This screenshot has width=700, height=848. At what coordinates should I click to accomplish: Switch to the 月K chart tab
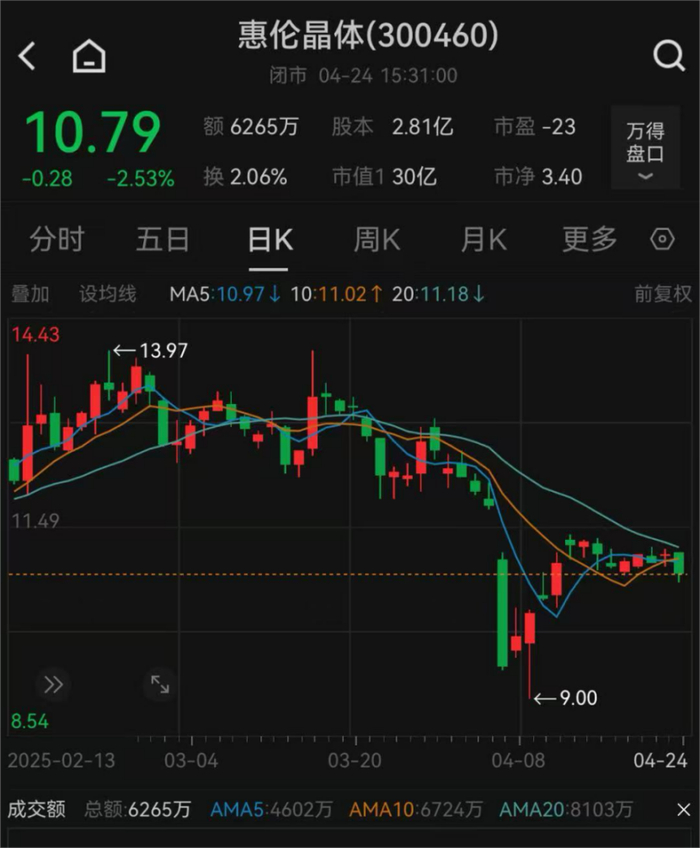[483, 240]
